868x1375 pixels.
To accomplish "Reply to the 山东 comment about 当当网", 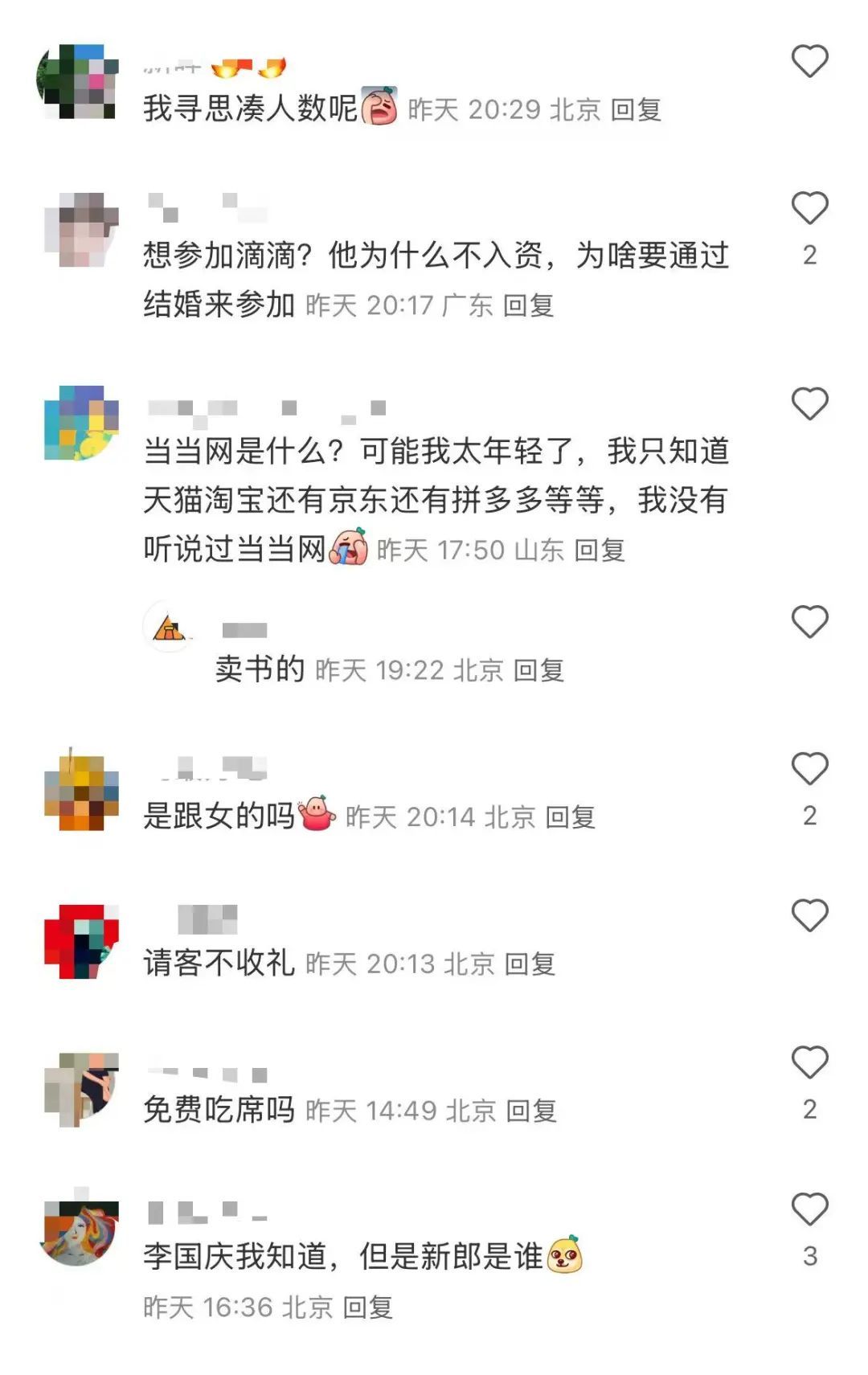I will (600, 550).
